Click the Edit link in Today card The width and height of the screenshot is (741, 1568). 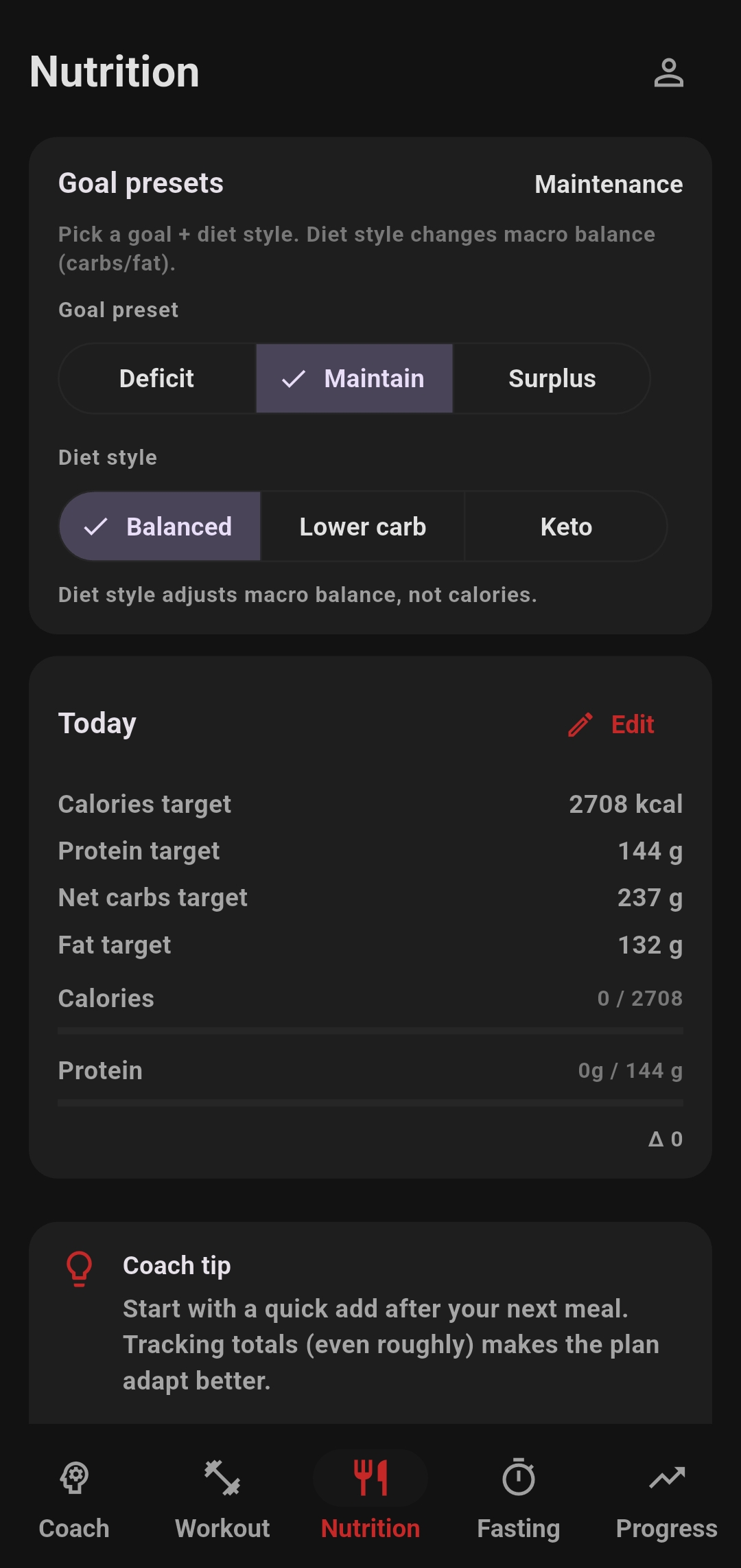632,724
